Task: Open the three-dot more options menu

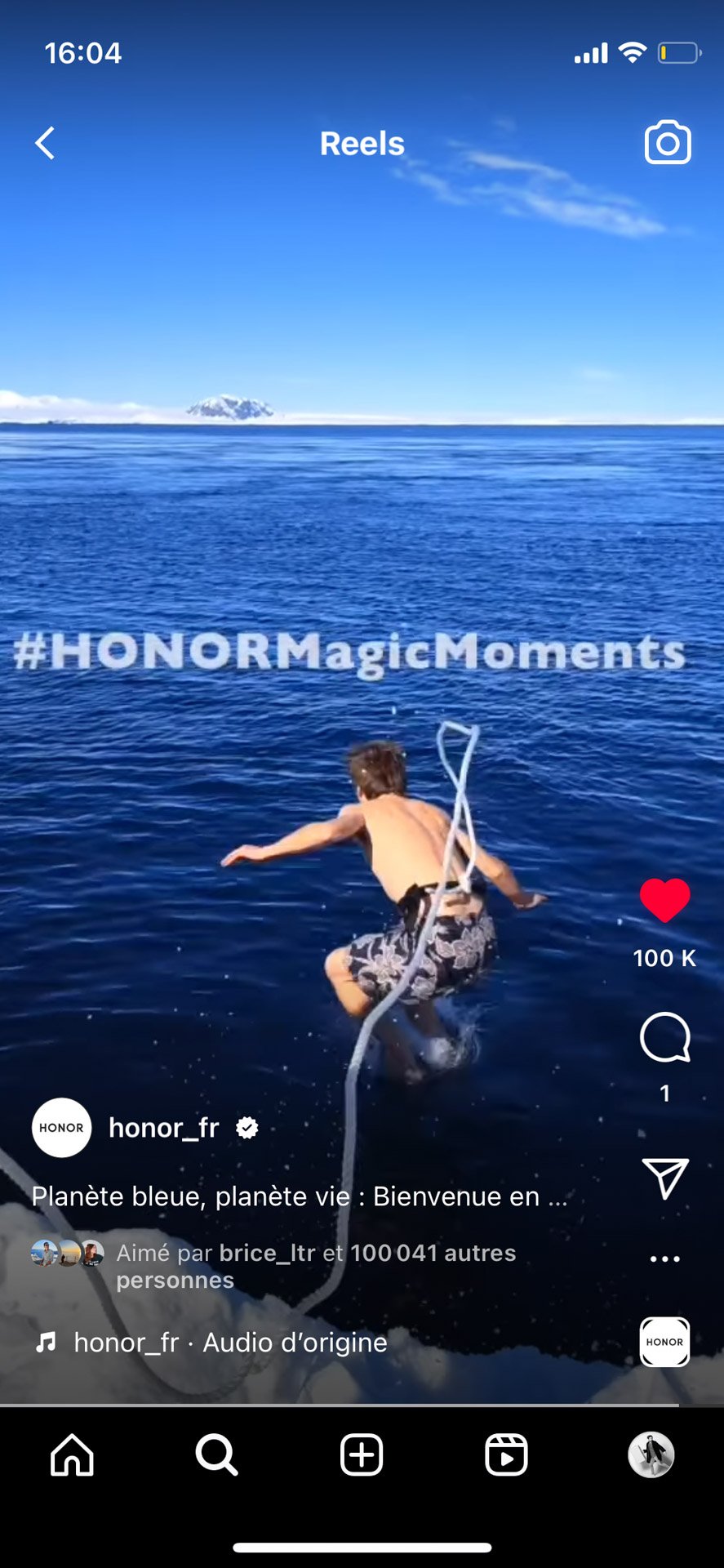Action: pos(664,1258)
